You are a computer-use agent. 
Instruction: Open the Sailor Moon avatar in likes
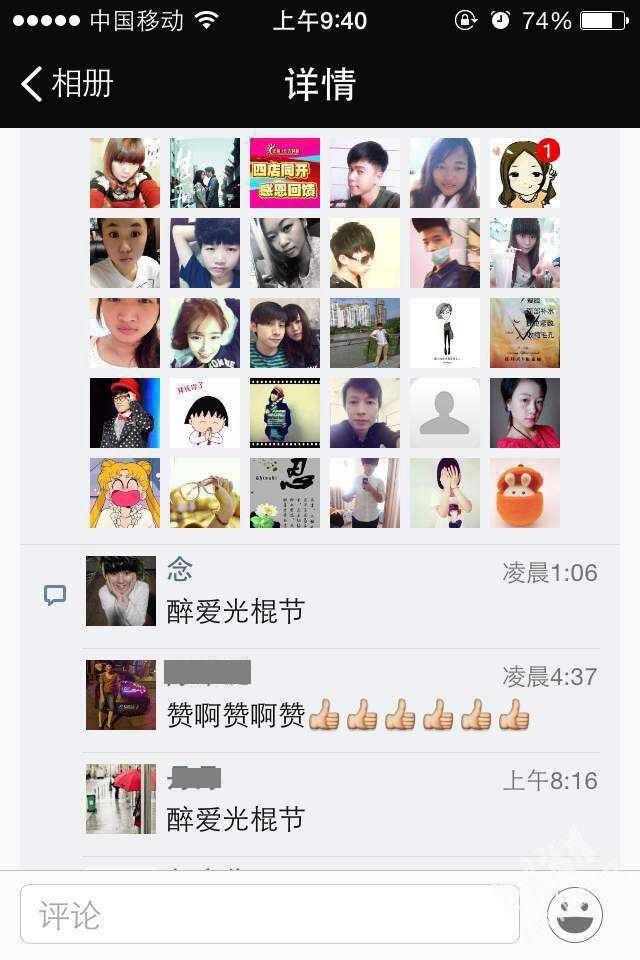(x=125, y=493)
